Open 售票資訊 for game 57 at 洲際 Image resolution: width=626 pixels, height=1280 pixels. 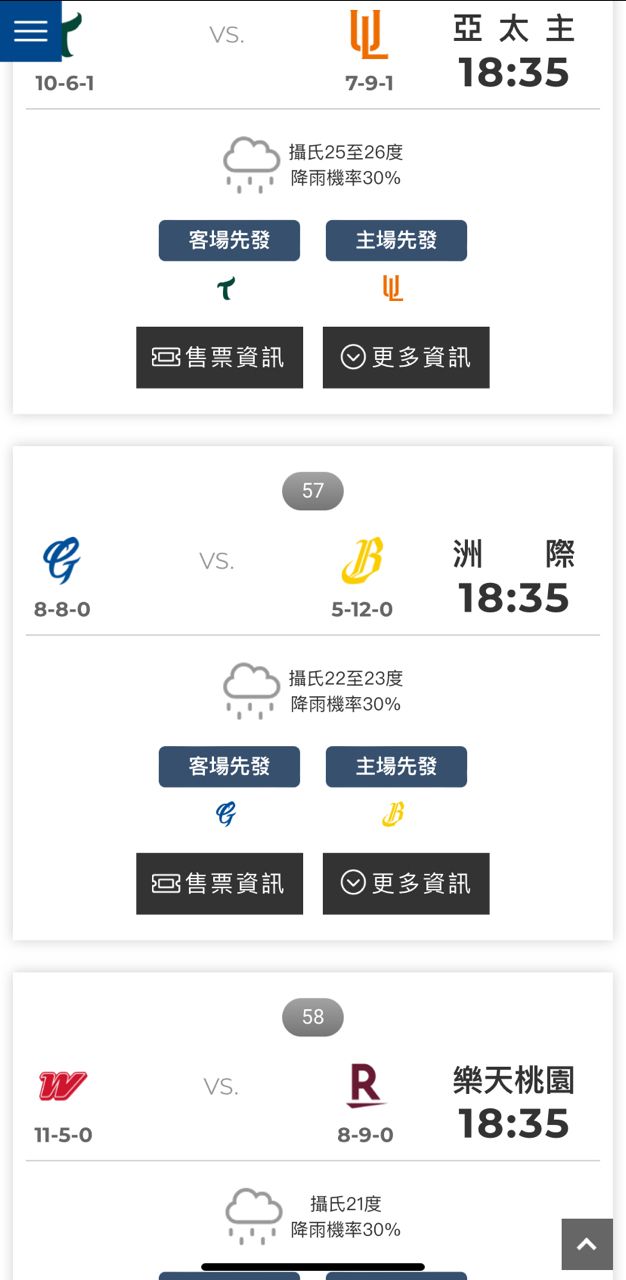(219, 883)
